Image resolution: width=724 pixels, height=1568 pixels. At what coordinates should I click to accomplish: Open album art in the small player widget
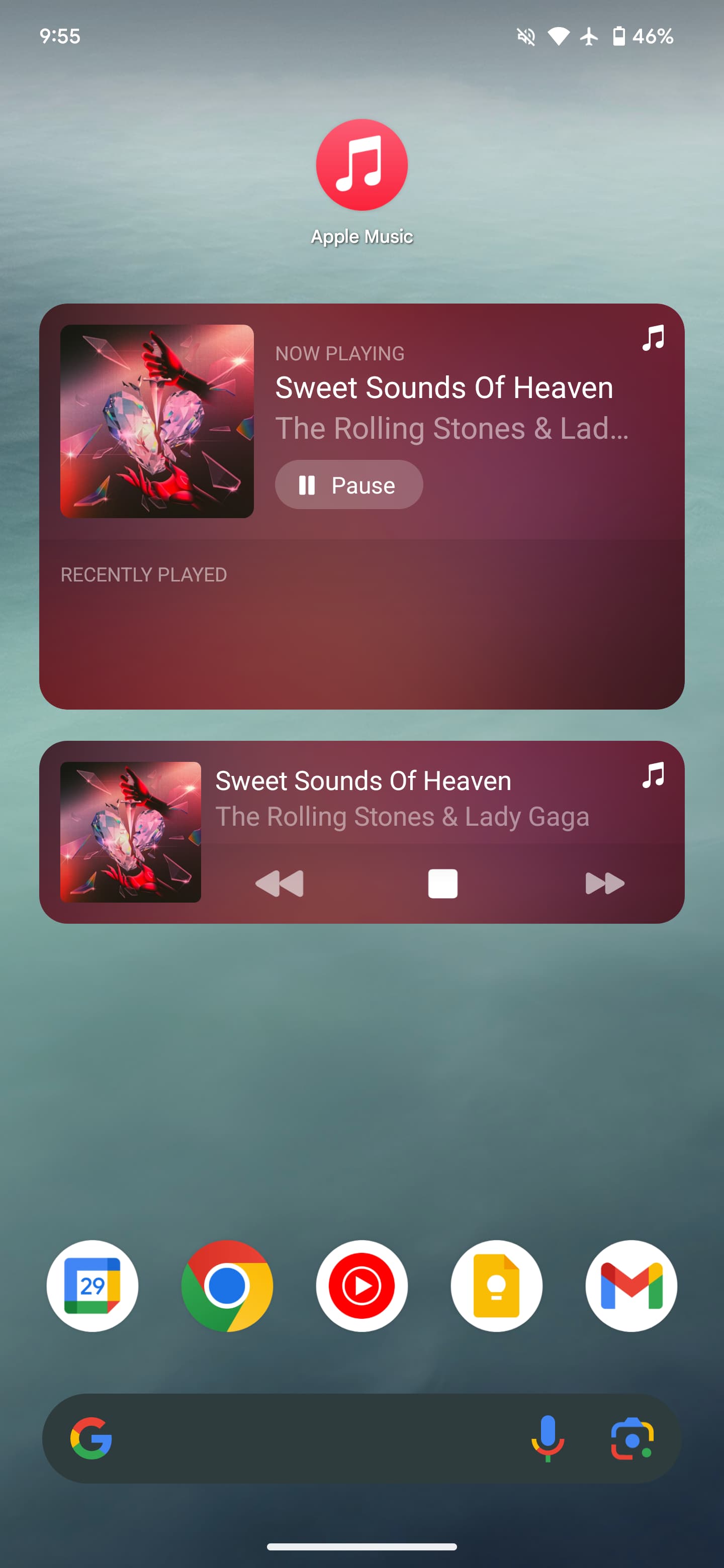[131, 832]
